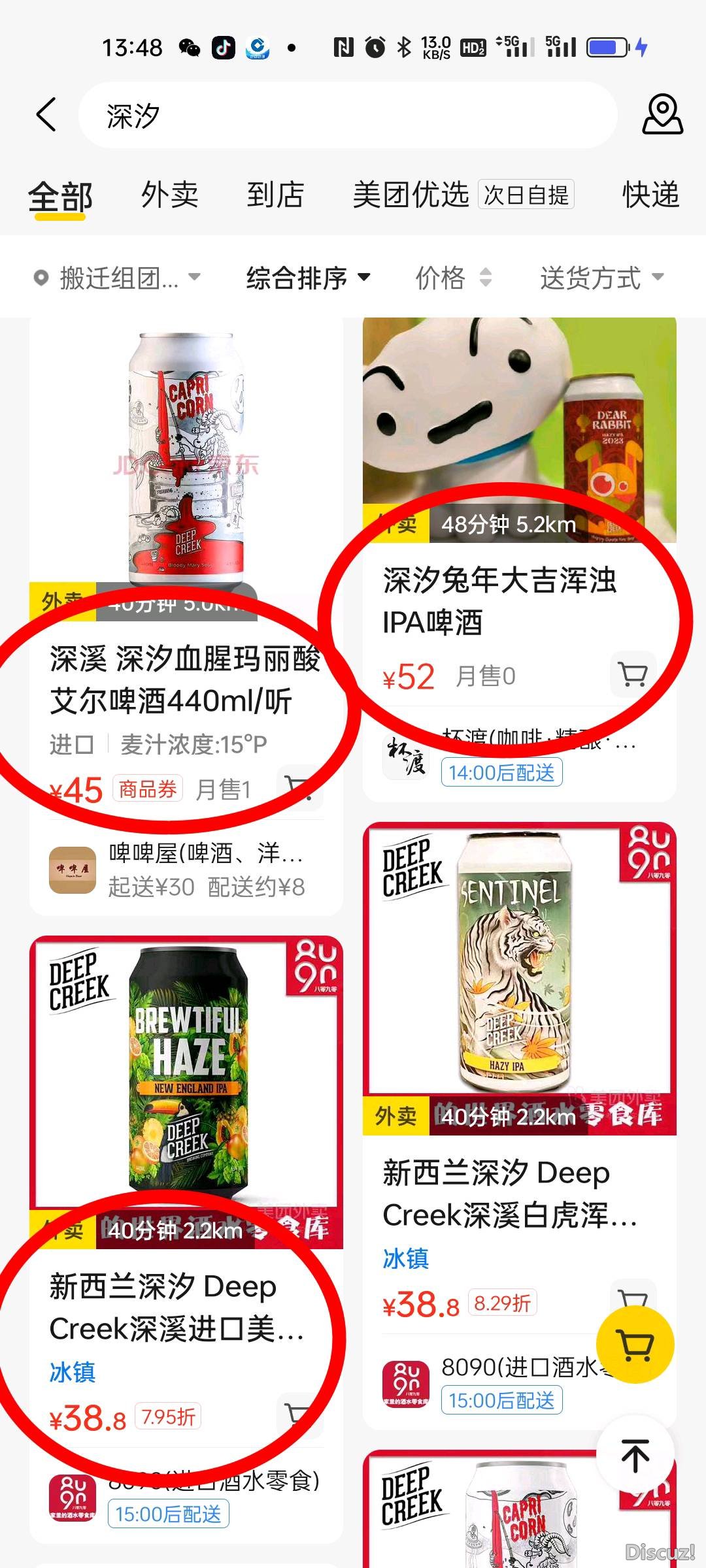Open the 深汐血腥玛丽酸艾尔啤酒 product card
Screen dimensions: 706x1568
[185, 679]
